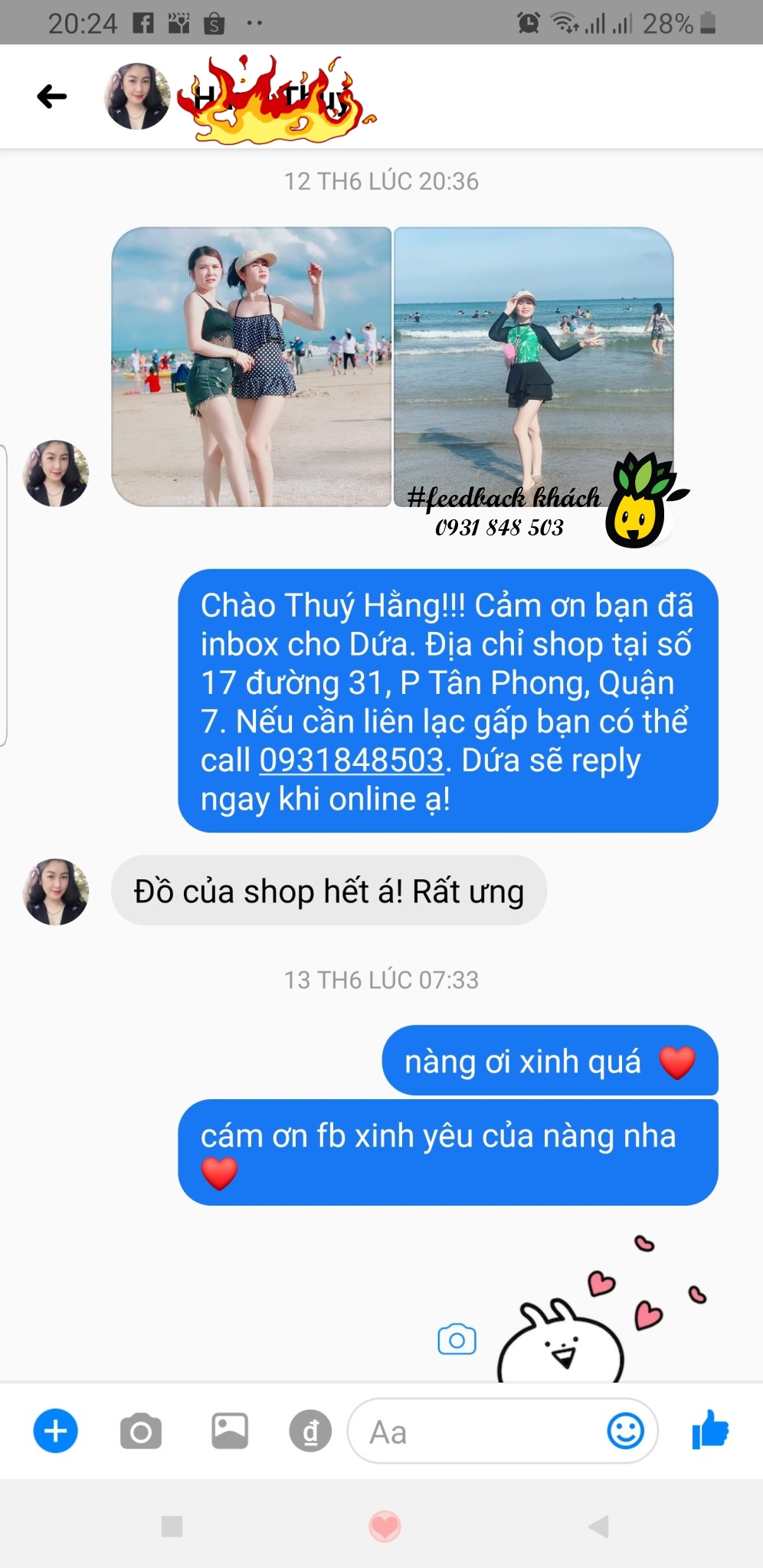763x1568 pixels.
Task: Open the payments đ icon
Action: [310, 1431]
